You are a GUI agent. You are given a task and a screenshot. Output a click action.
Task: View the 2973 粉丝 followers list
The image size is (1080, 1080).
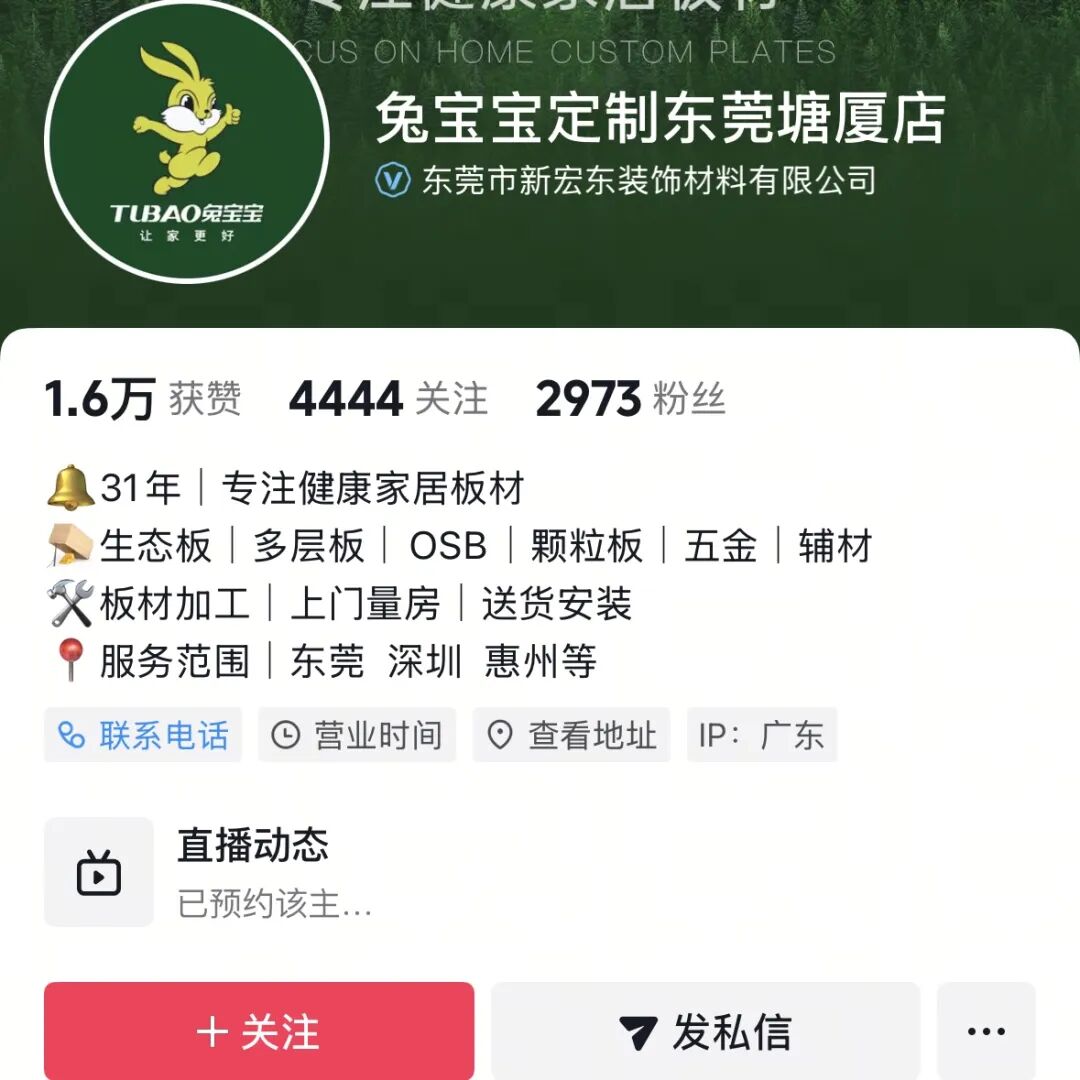(x=630, y=400)
